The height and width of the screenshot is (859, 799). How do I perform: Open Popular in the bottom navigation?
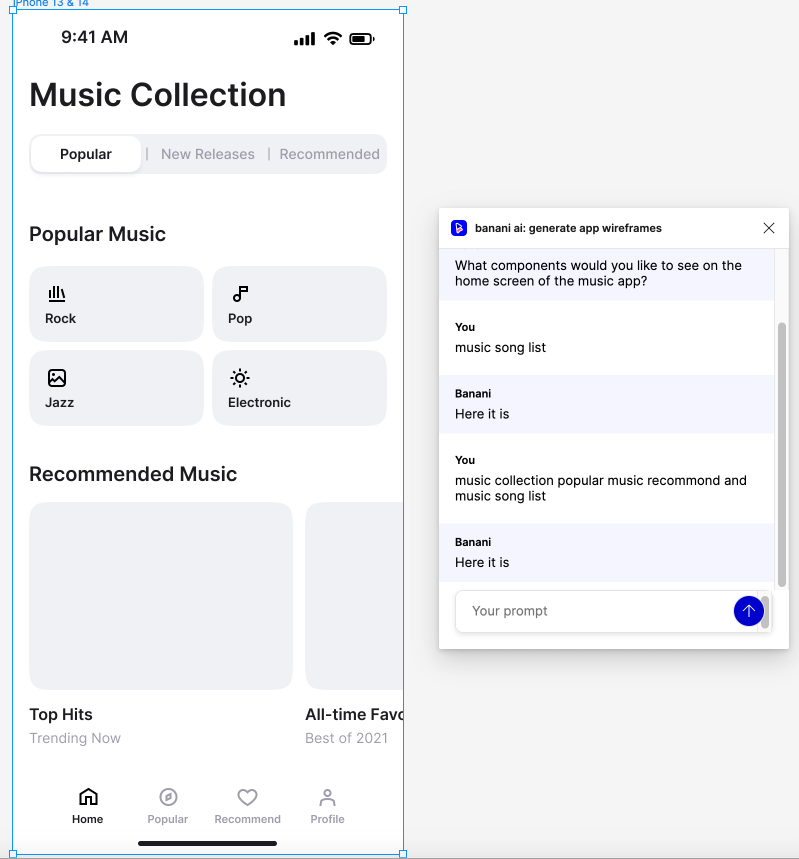click(x=168, y=805)
